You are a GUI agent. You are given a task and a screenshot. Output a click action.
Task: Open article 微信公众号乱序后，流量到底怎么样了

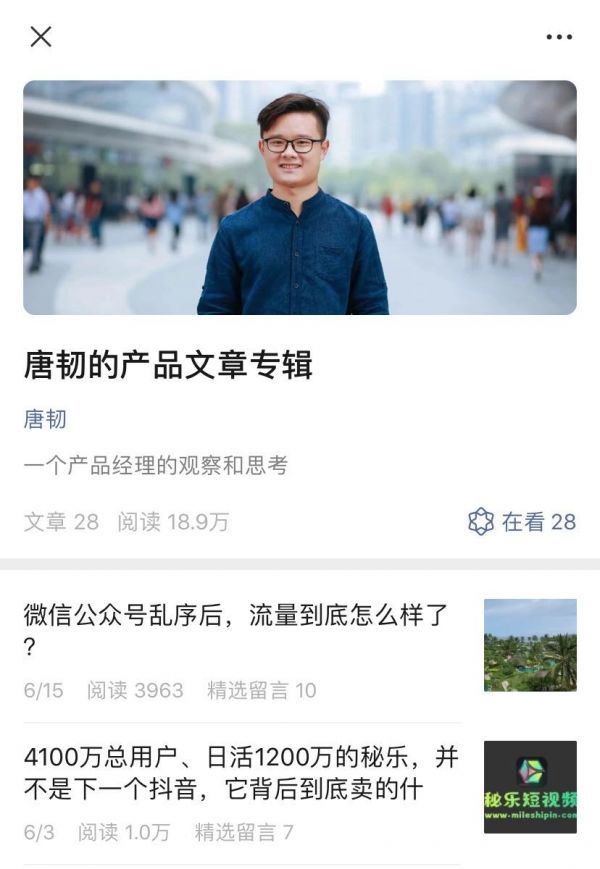(236, 630)
